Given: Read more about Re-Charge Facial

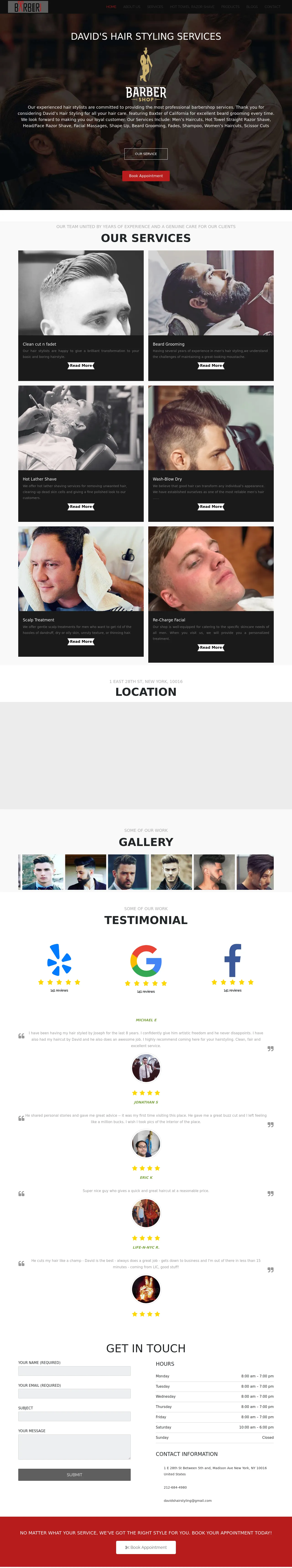Looking at the screenshot, I should pyautogui.click(x=211, y=648).
